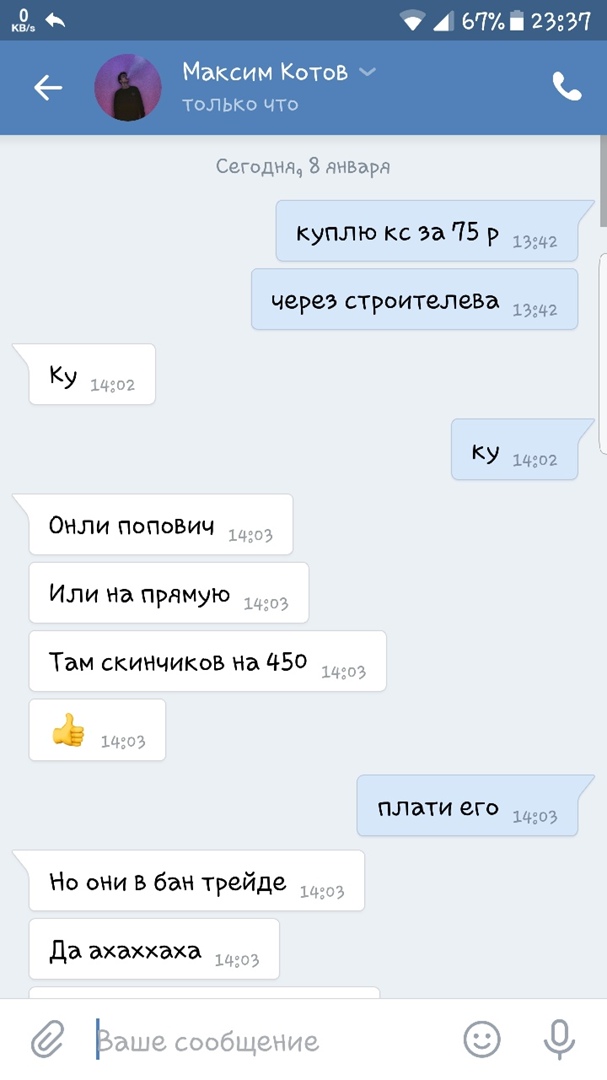Open the emoji picker
The image size is (607, 1080).
[482, 1040]
